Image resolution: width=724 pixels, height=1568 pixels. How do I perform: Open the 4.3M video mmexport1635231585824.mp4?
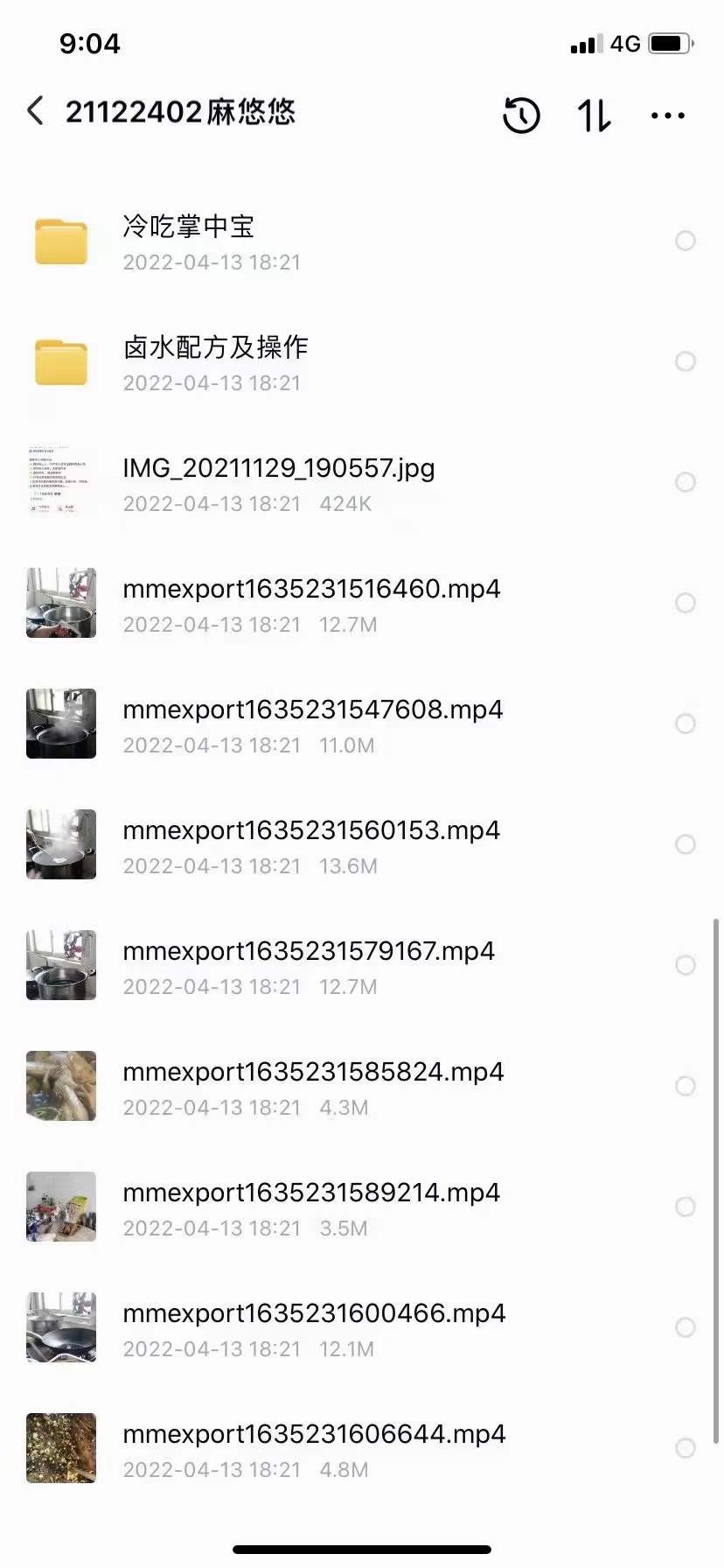click(313, 1073)
